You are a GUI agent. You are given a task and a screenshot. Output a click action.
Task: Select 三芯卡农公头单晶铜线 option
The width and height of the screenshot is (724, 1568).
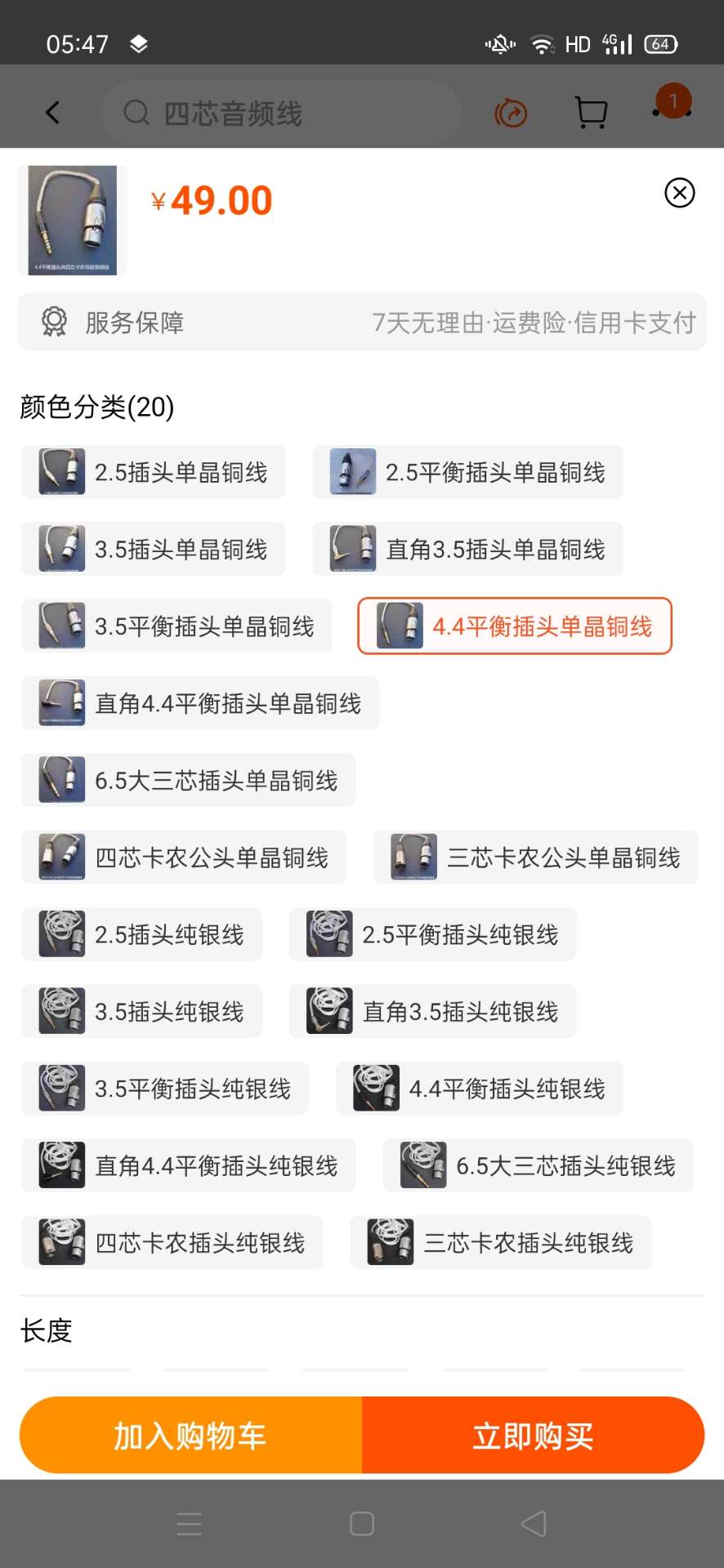click(x=536, y=857)
